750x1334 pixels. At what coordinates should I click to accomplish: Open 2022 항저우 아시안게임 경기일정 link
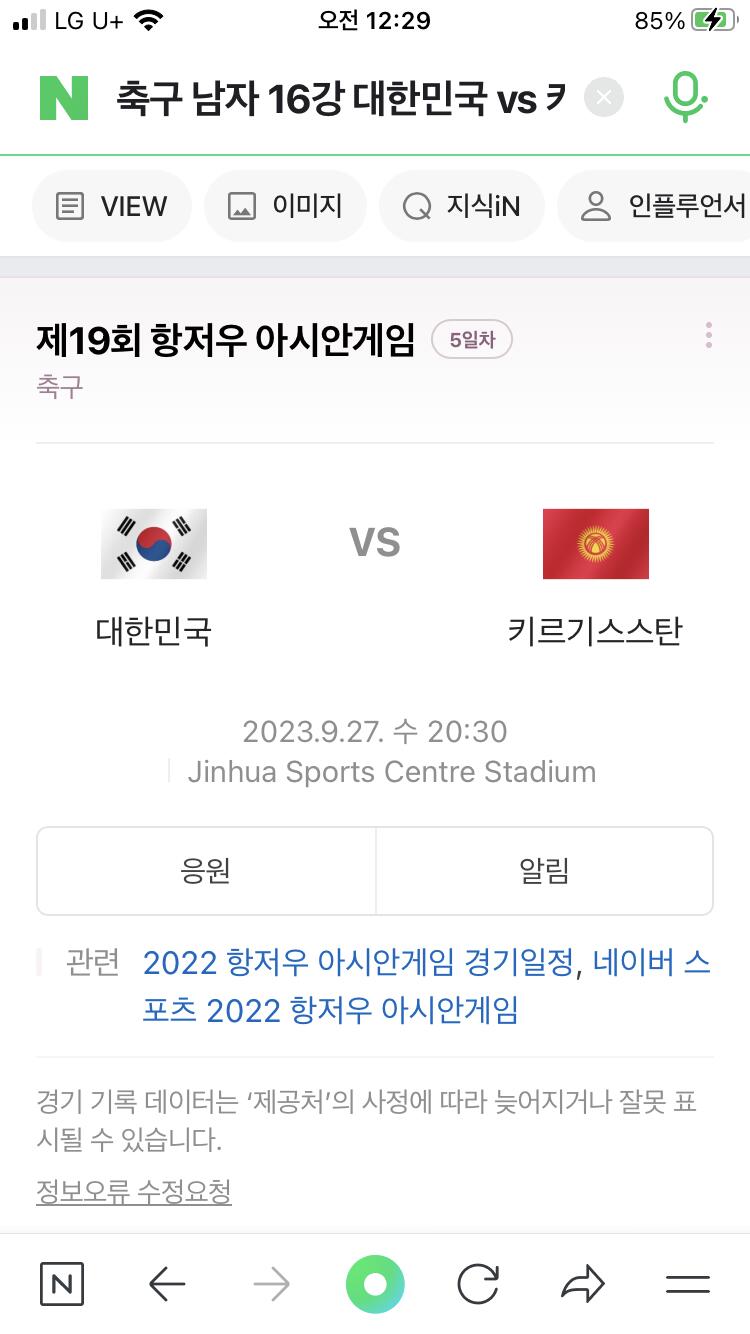[x=360, y=962]
